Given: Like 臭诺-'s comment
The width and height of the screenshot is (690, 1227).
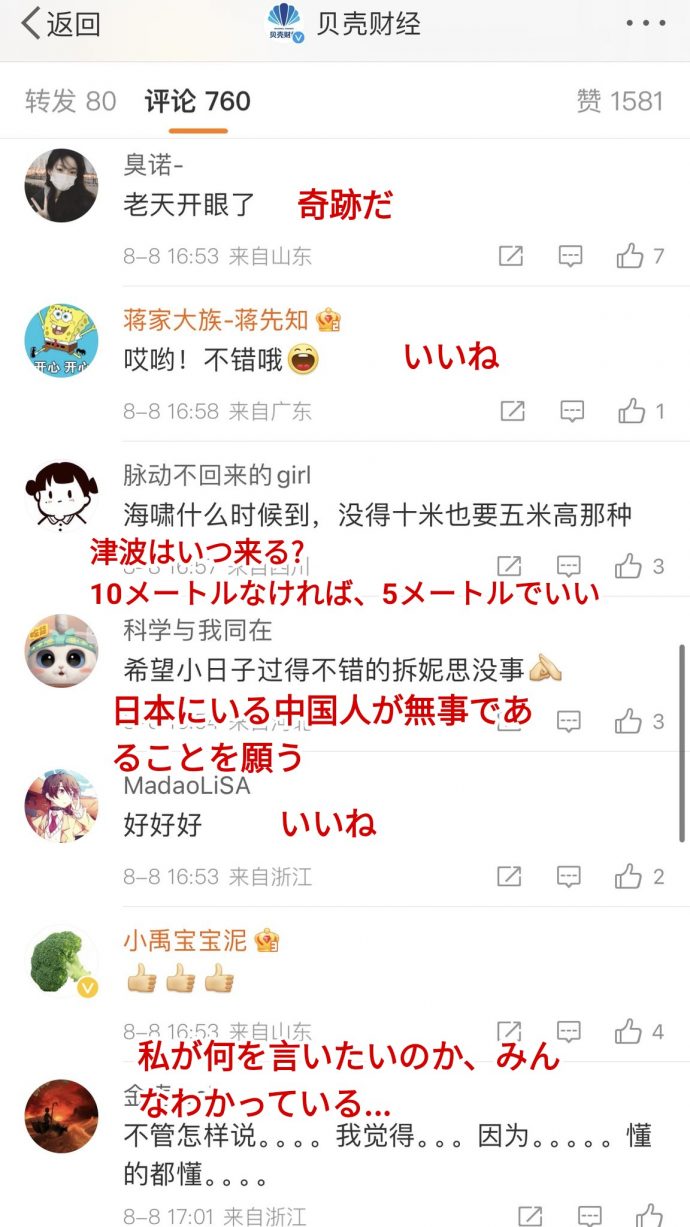Looking at the screenshot, I should [640, 256].
